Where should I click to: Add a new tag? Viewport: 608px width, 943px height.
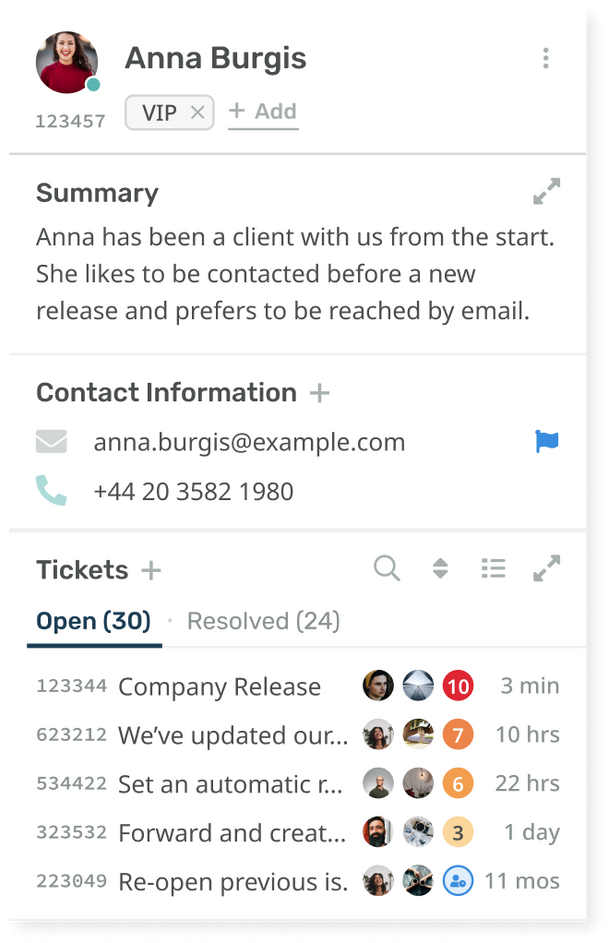tap(263, 112)
